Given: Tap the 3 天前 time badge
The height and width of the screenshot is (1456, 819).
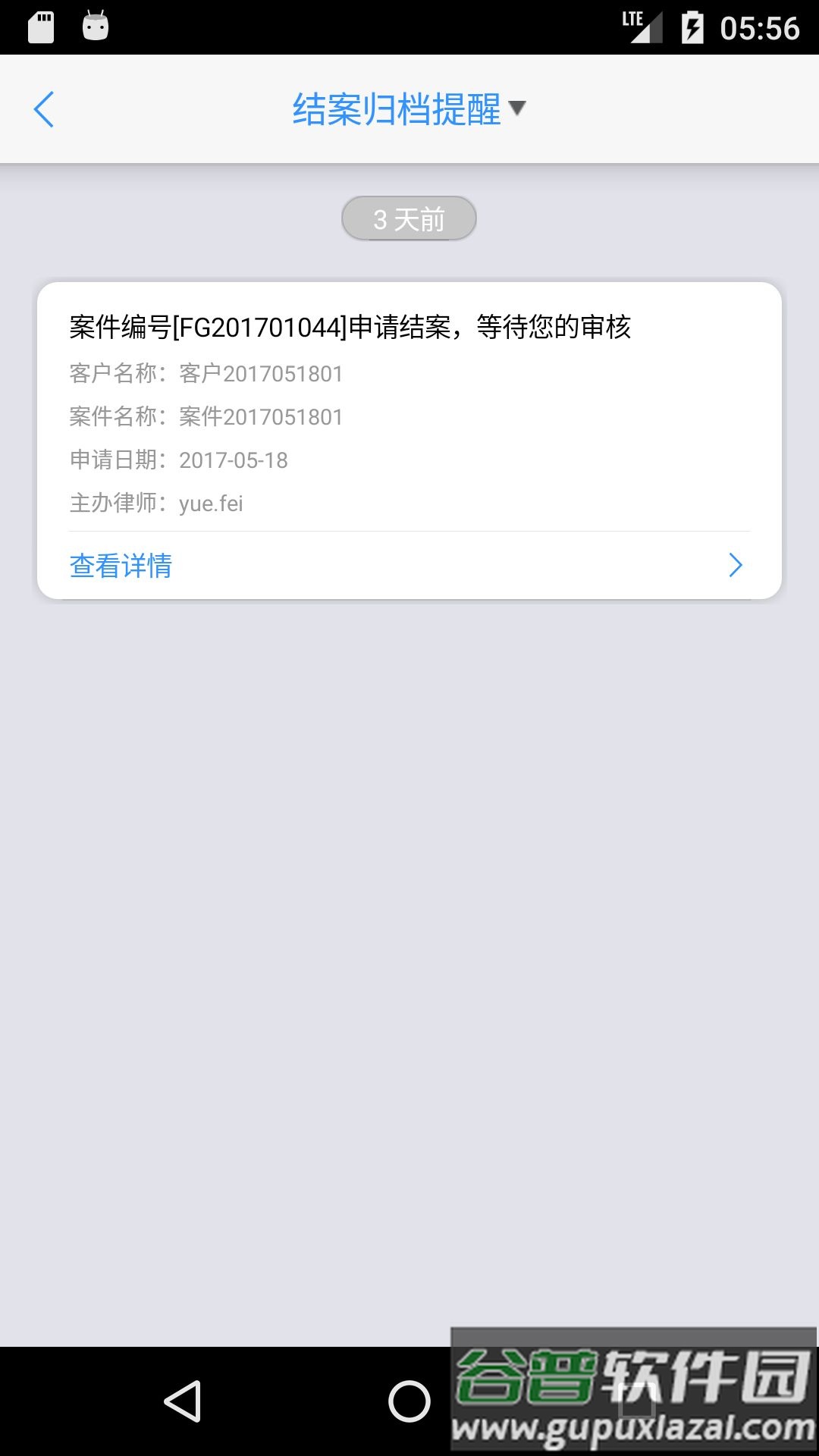Looking at the screenshot, I should [408, 218].
